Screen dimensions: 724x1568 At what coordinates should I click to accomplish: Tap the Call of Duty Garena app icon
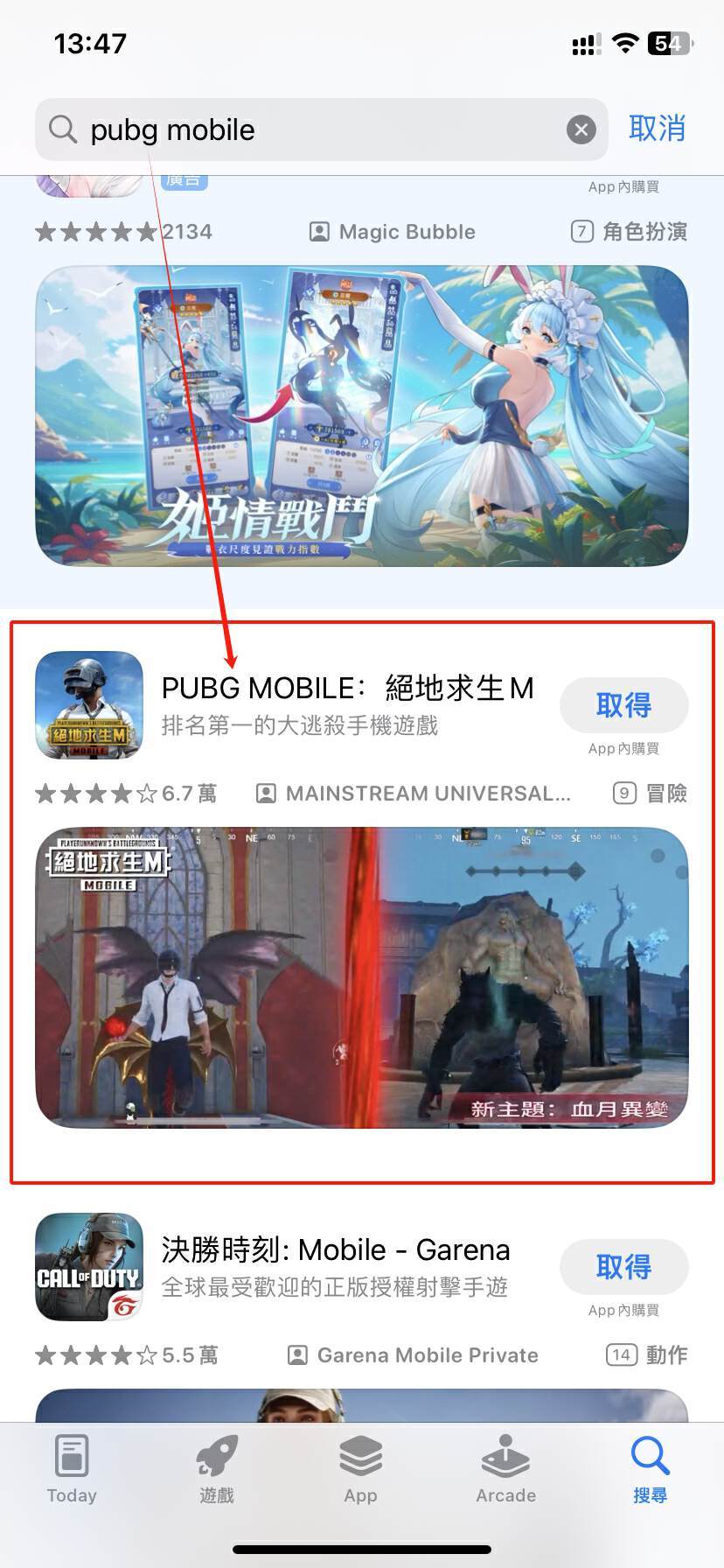coord(88,1266)
